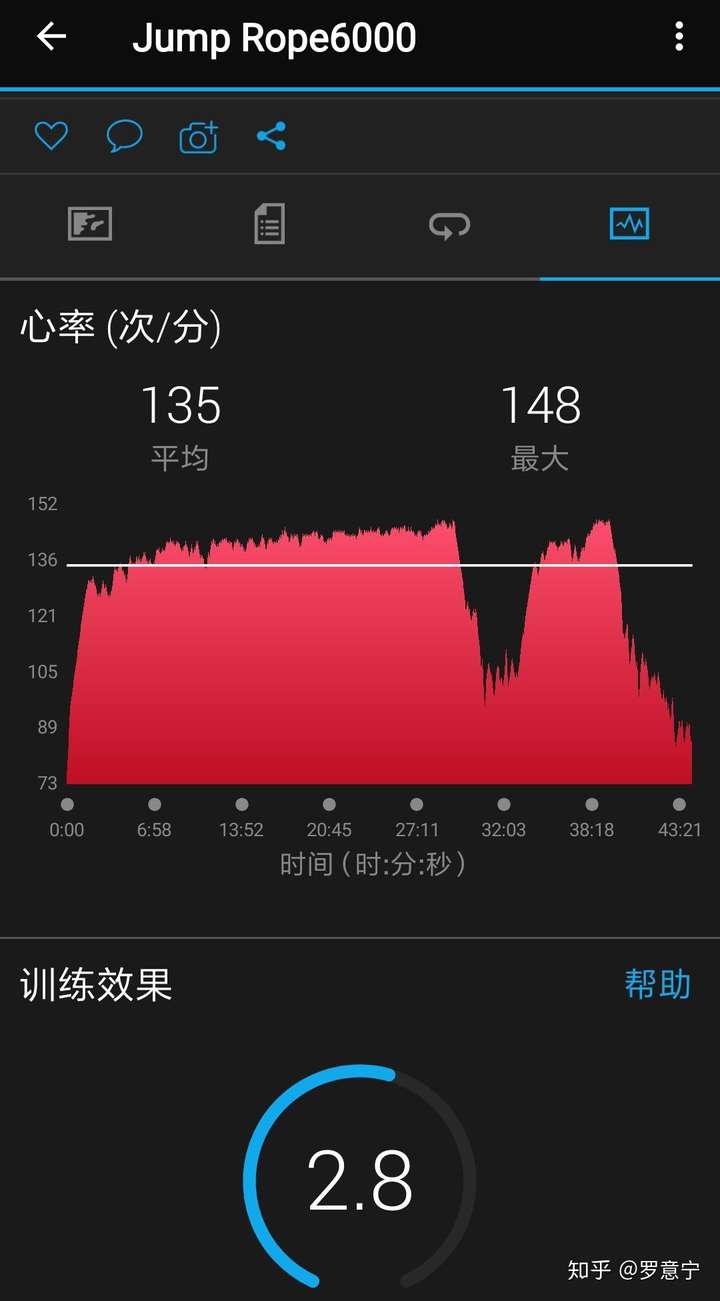Viewport: 720px width, 1301px height.
Task: Tap the average heart rate value 135
Action: coord(182,405)
